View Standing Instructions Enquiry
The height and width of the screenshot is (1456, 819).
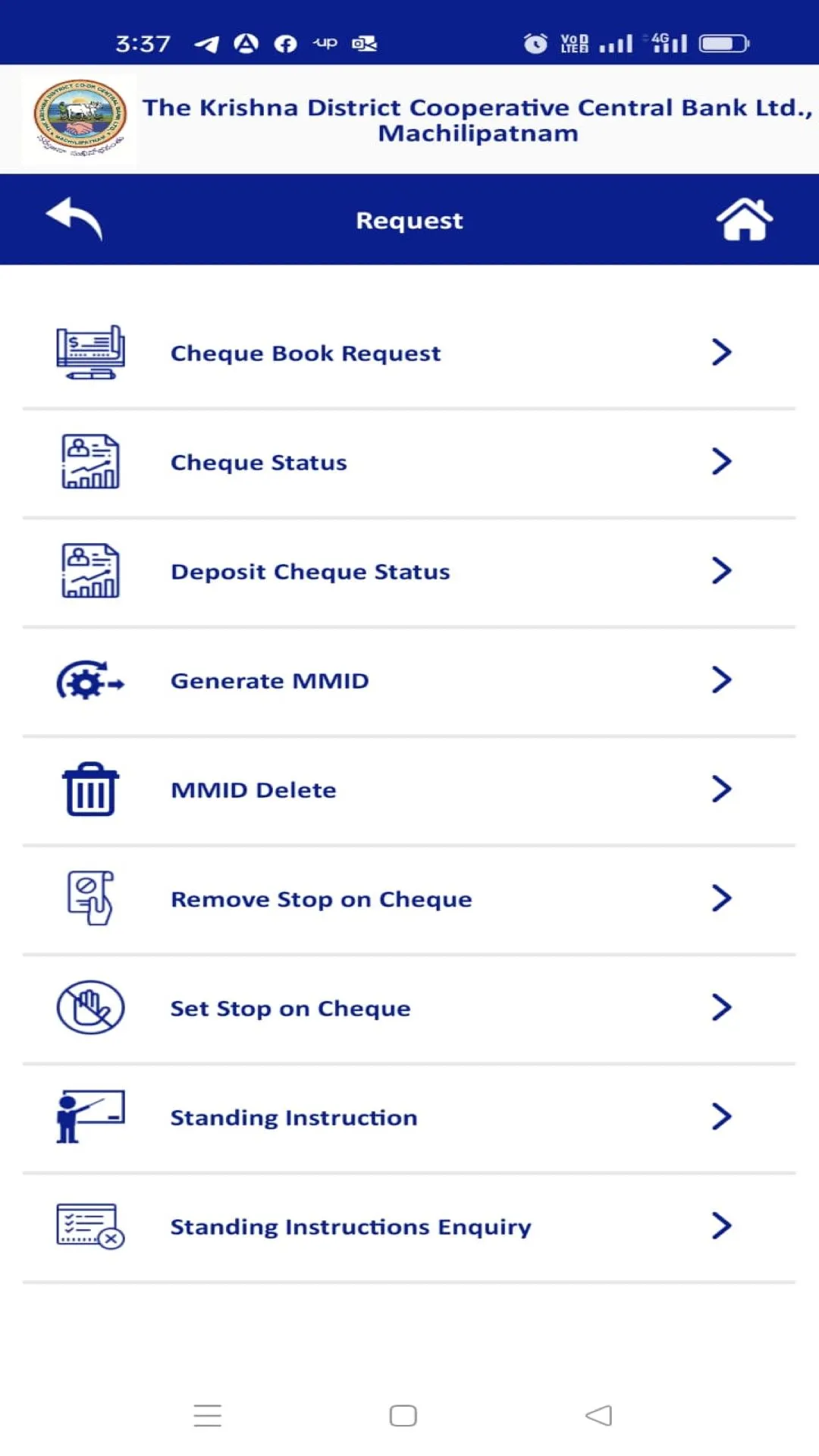pyautogui.click(x=350, y=1227)
